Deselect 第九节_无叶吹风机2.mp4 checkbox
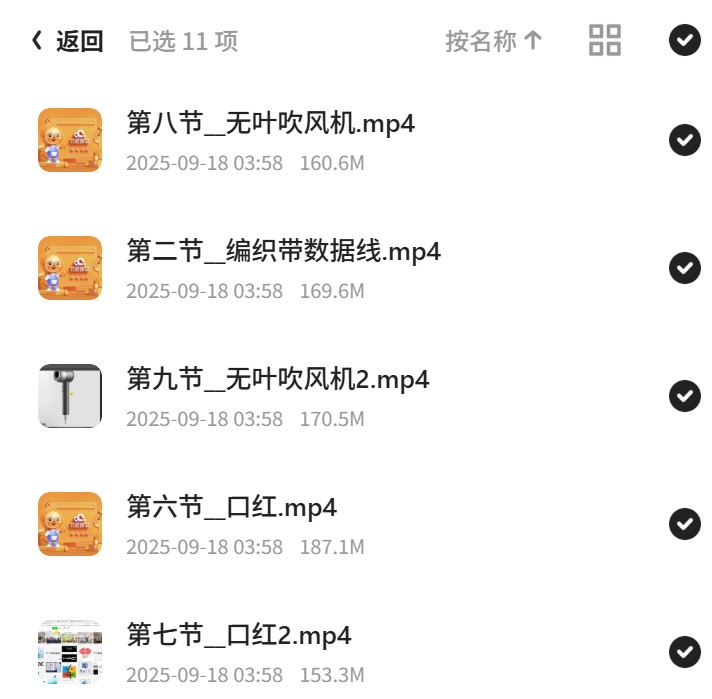The width and height of the screenshot is (712, 699). (x=685, y=396)
